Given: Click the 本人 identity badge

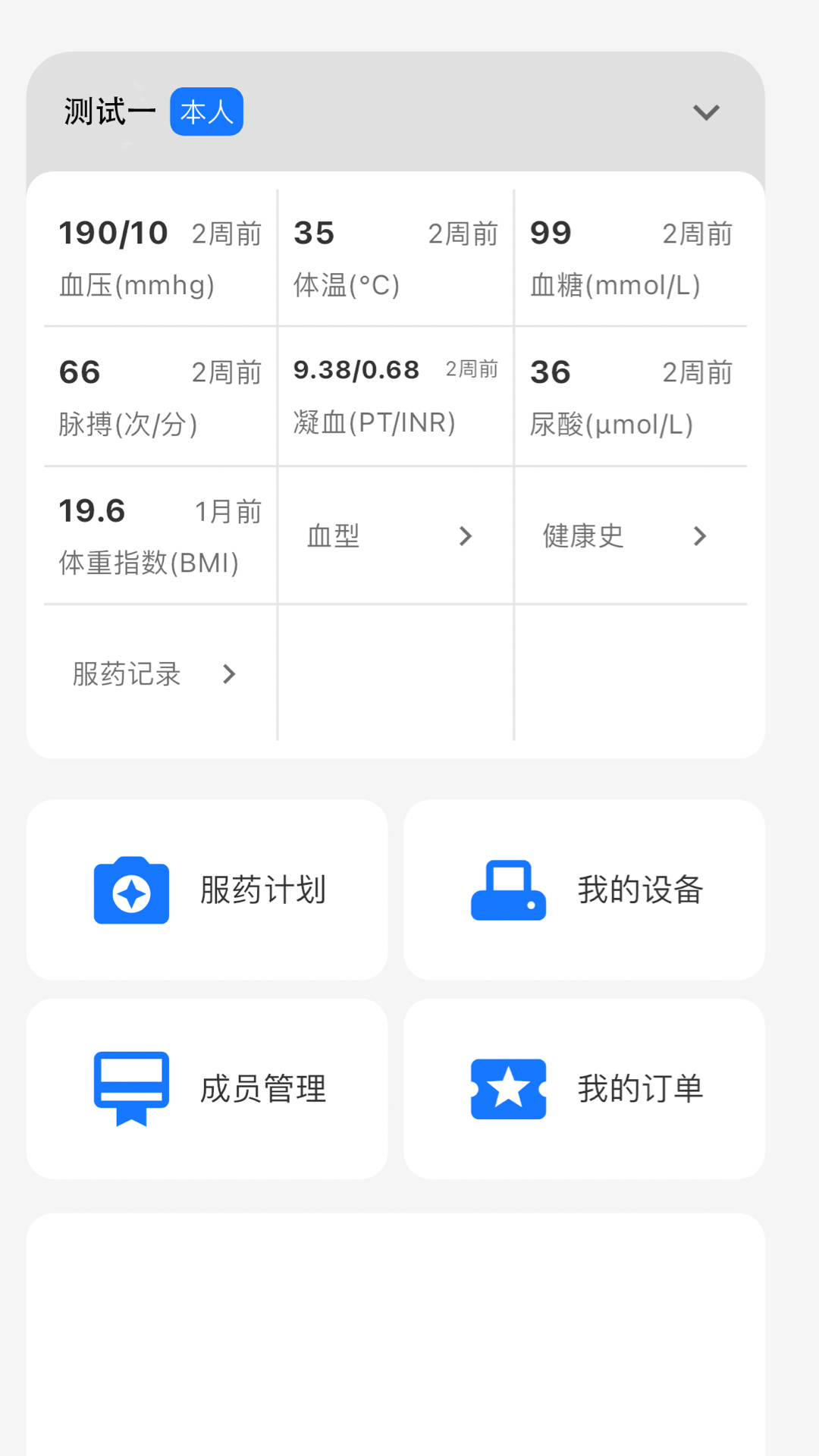Looking at the screenshot, I should tap(206, 111).
